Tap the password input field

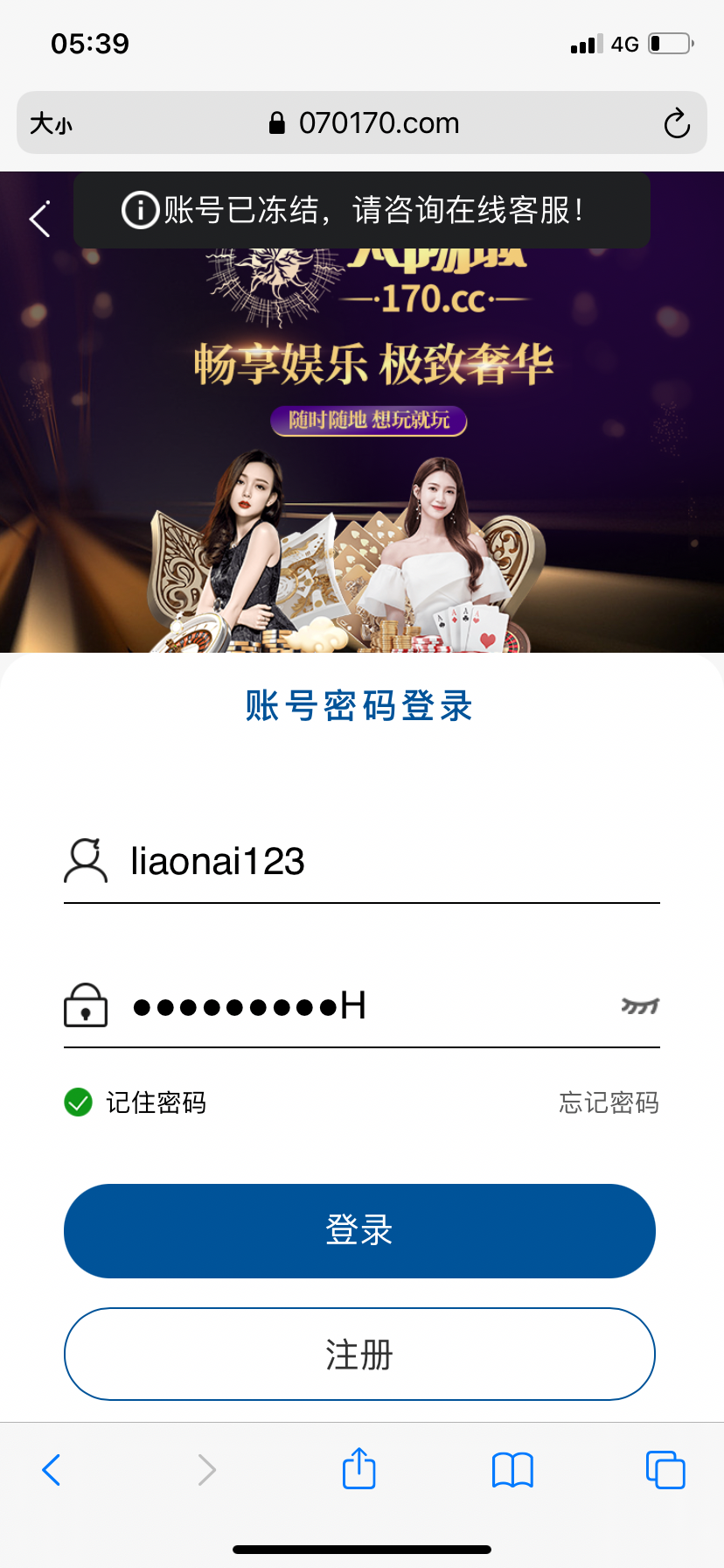[x=367, y=1006]
